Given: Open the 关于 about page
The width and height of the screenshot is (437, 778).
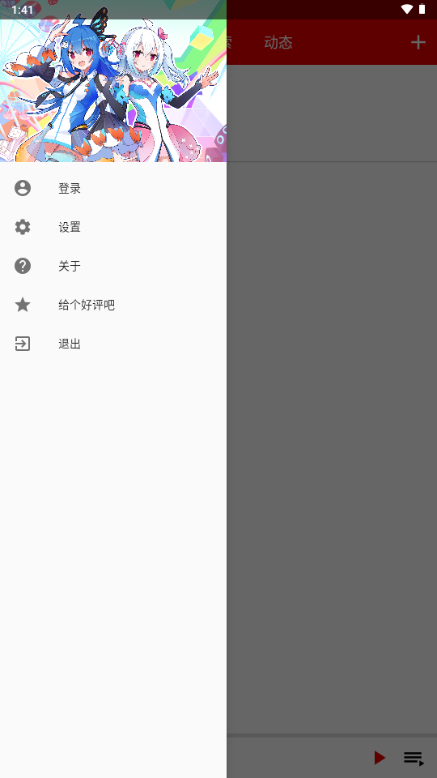Looking at the screenshot, I should pos(113,266).
